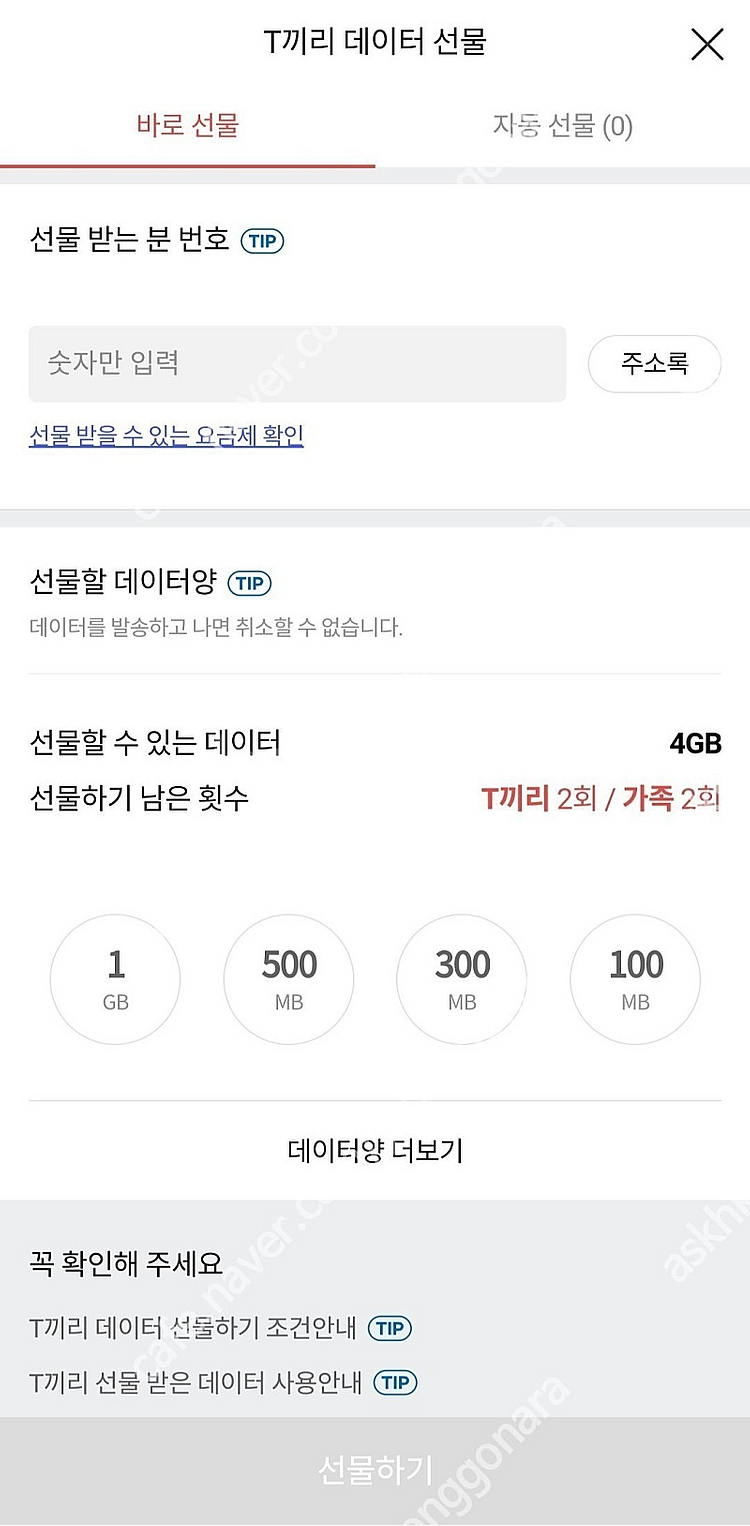Select the 500MB data amount
The image size is (750, 1526).
(x=288, y=979)
